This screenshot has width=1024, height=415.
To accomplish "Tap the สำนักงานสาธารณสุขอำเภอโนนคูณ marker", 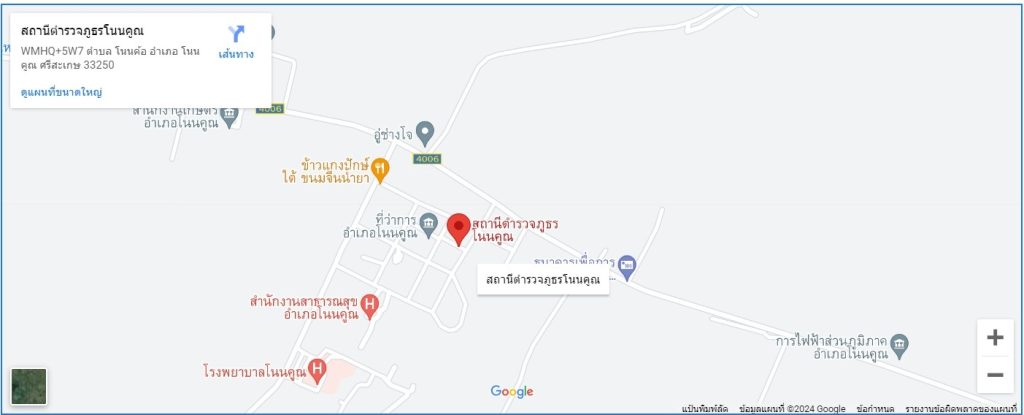I will tap(369, 303).
